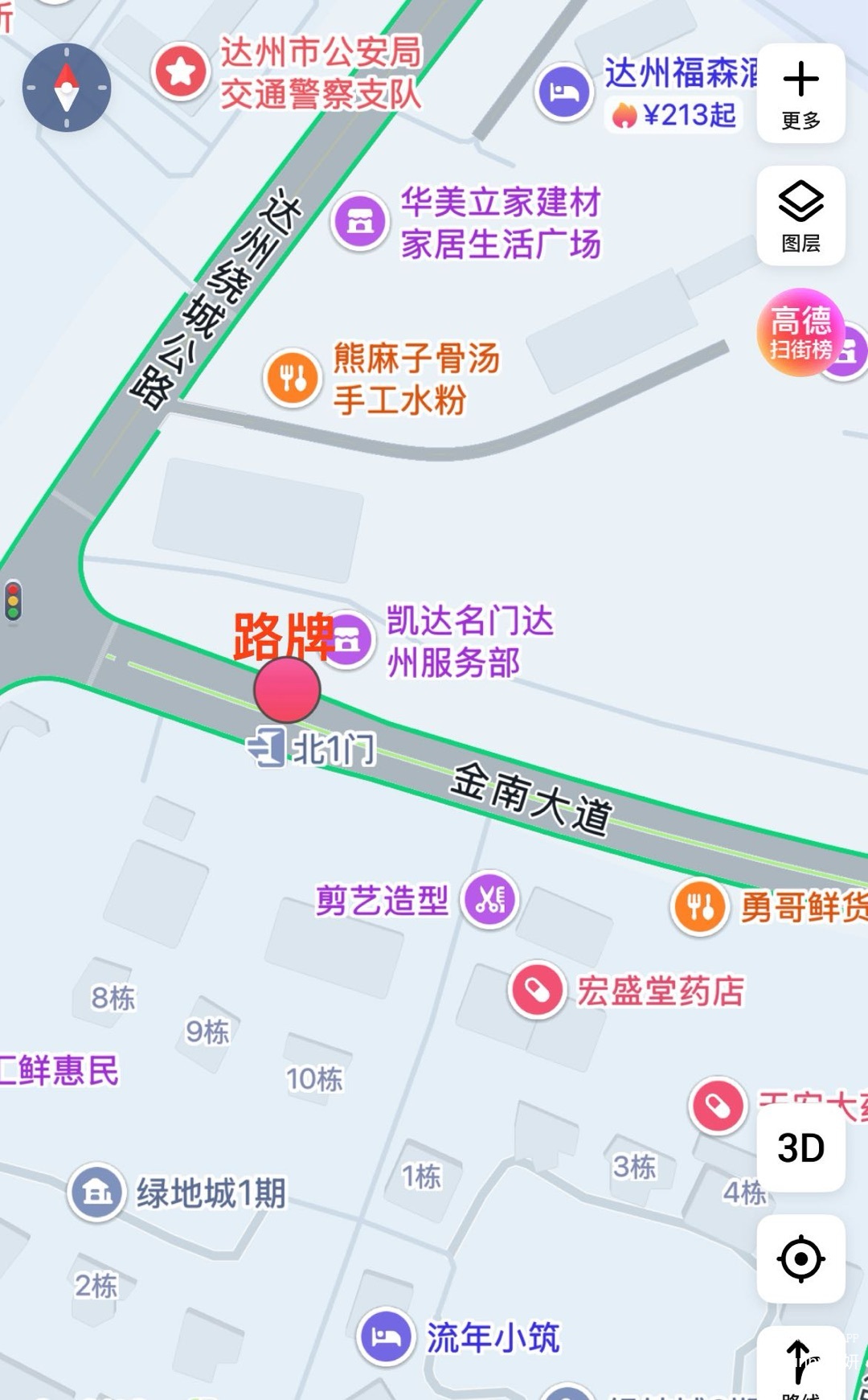Viewport: 868px width, 1400px height.
Task: Open the 勇哥鲜货 restaurant marker
Action: point(700,908)
